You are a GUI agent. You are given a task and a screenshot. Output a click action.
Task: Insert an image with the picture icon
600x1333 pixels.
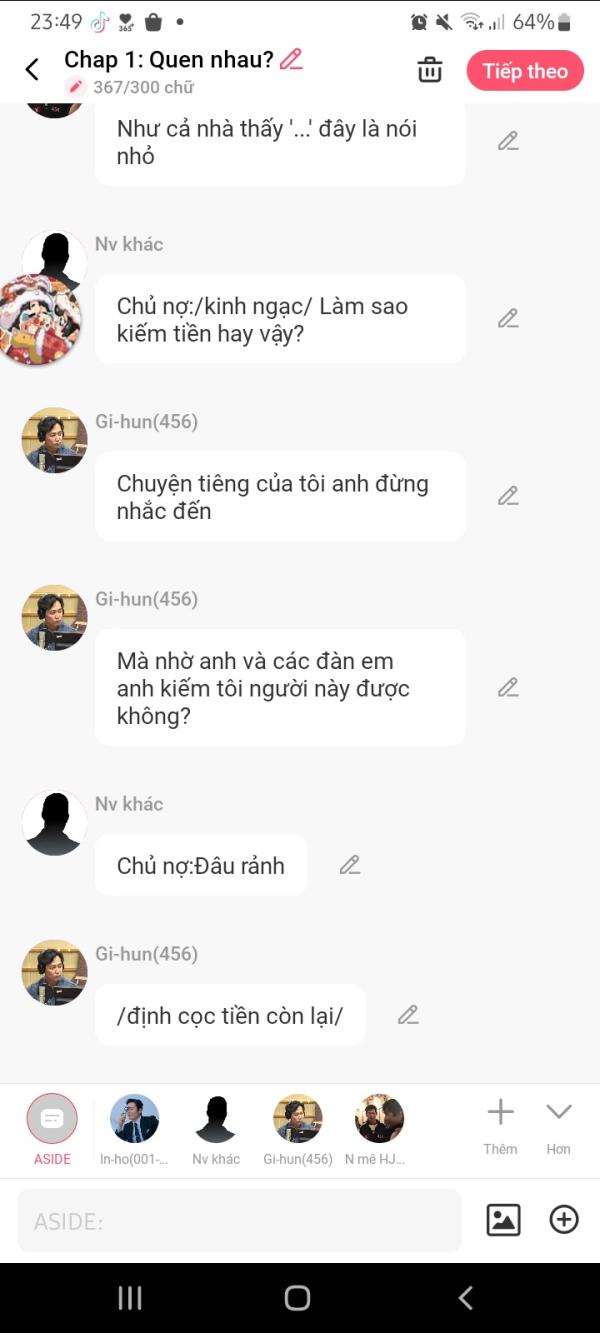[503, 1220]
